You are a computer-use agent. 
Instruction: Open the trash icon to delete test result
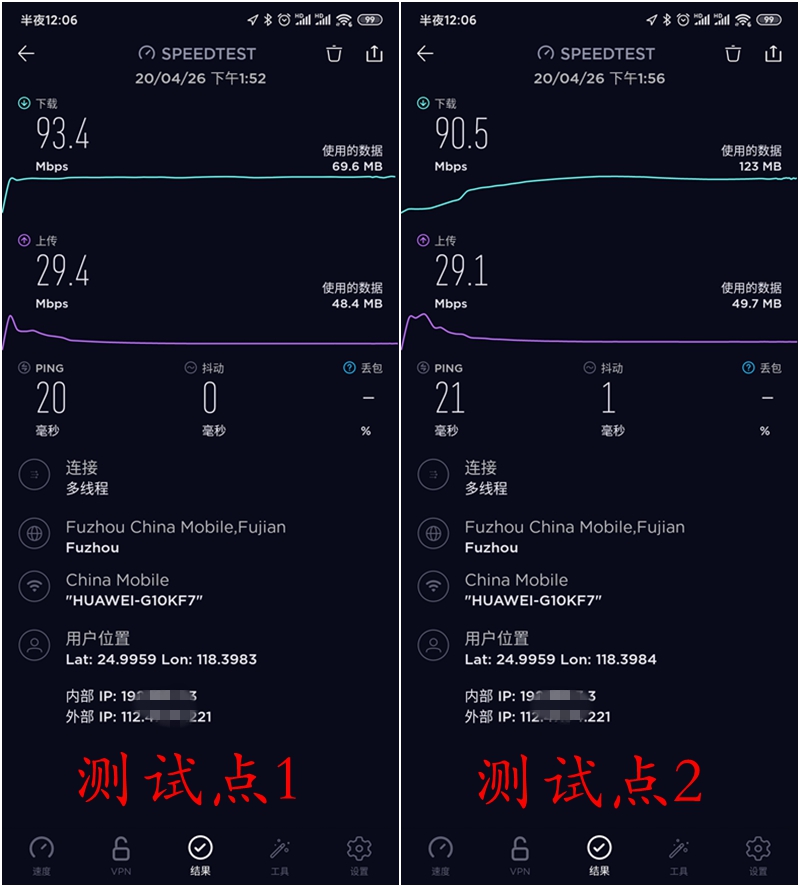334,54
